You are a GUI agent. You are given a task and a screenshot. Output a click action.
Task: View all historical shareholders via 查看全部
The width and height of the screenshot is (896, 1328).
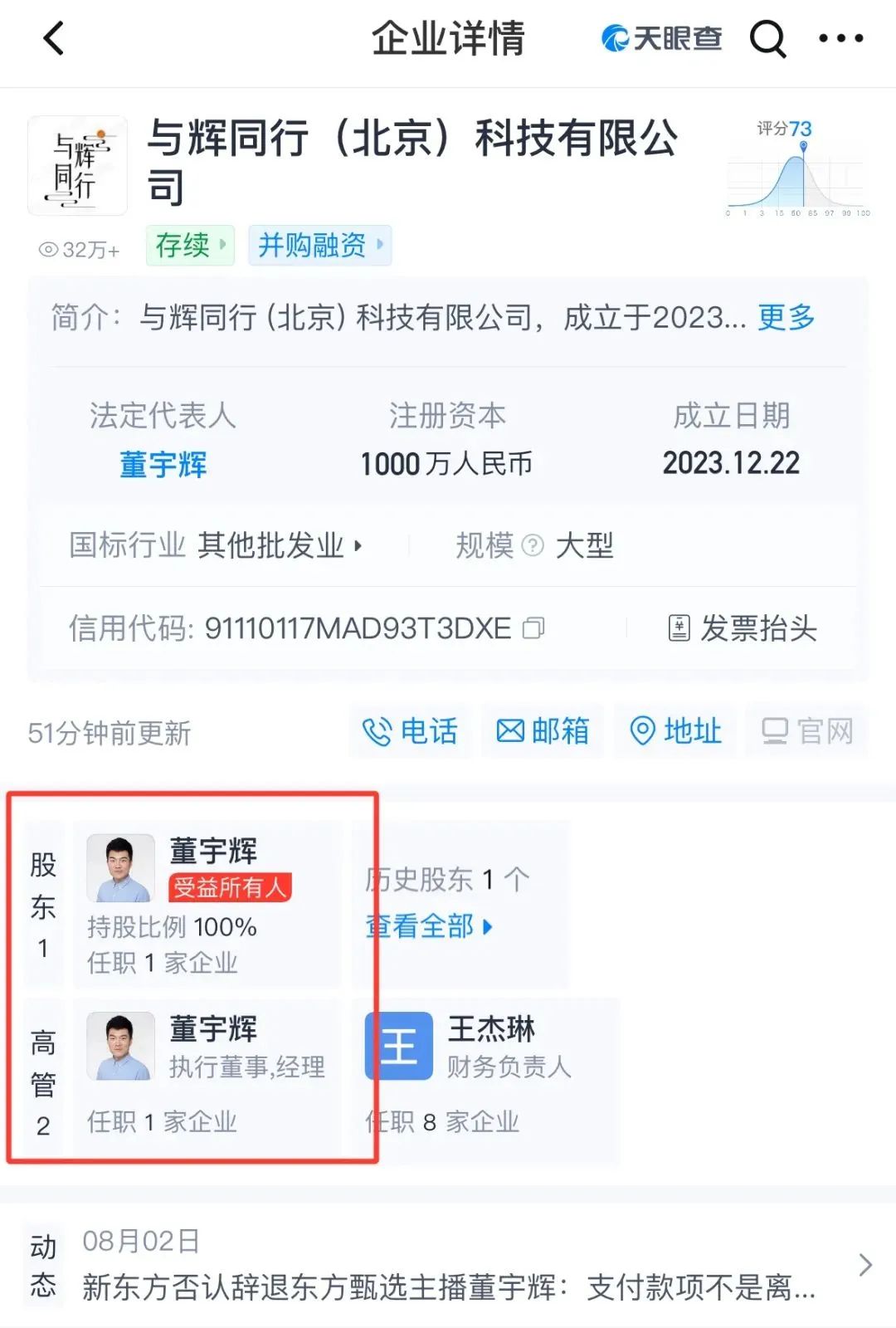coord(429,926)
